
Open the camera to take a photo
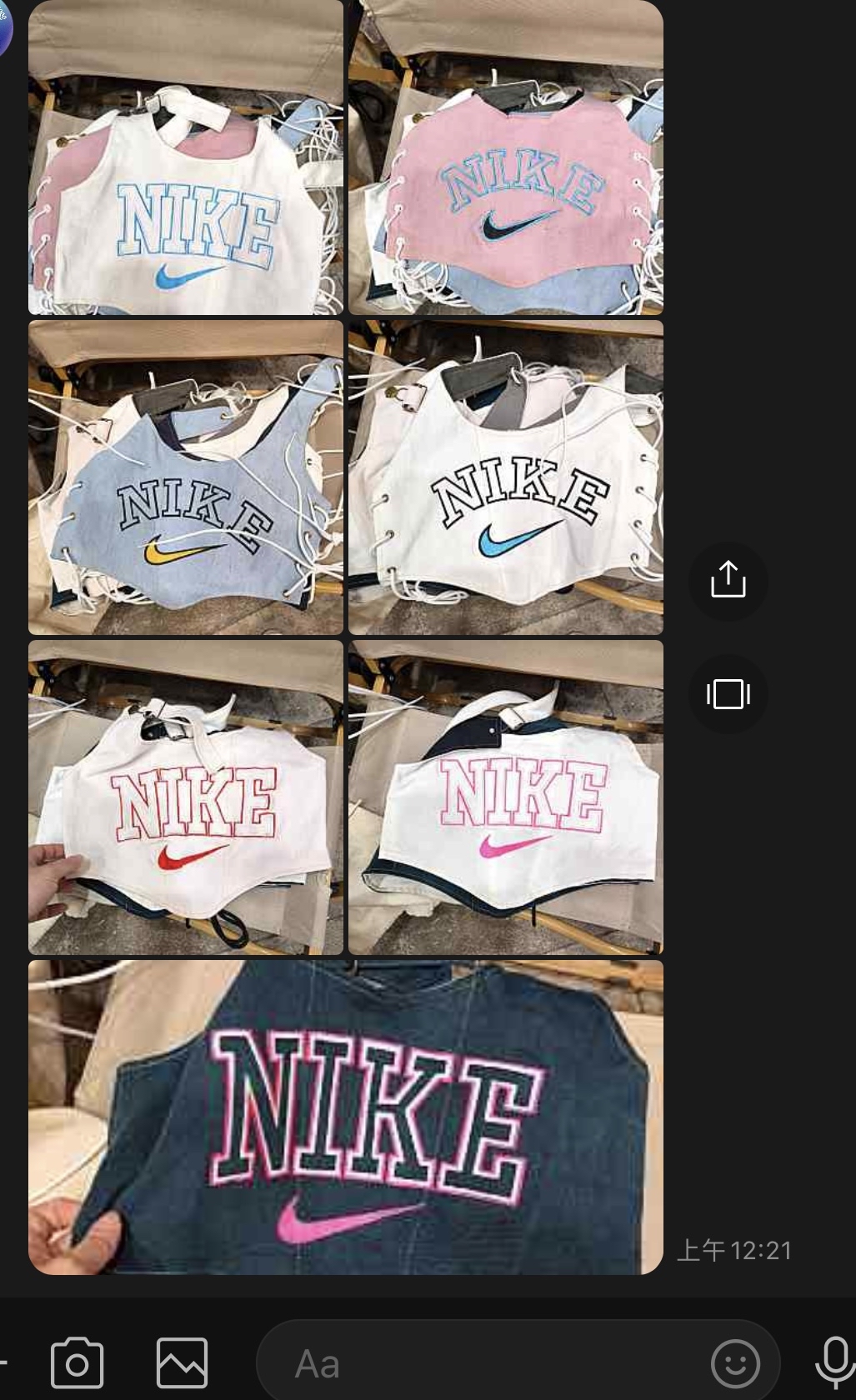coord(77,1363)
